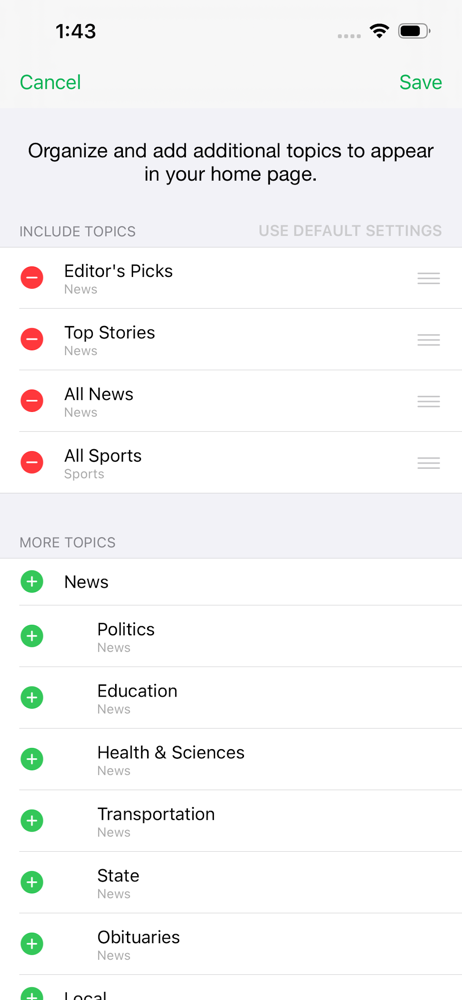This screenshot has height=1000, width=462.
Task: Tap reorder handle for All Sports
Action: [429, 462]
